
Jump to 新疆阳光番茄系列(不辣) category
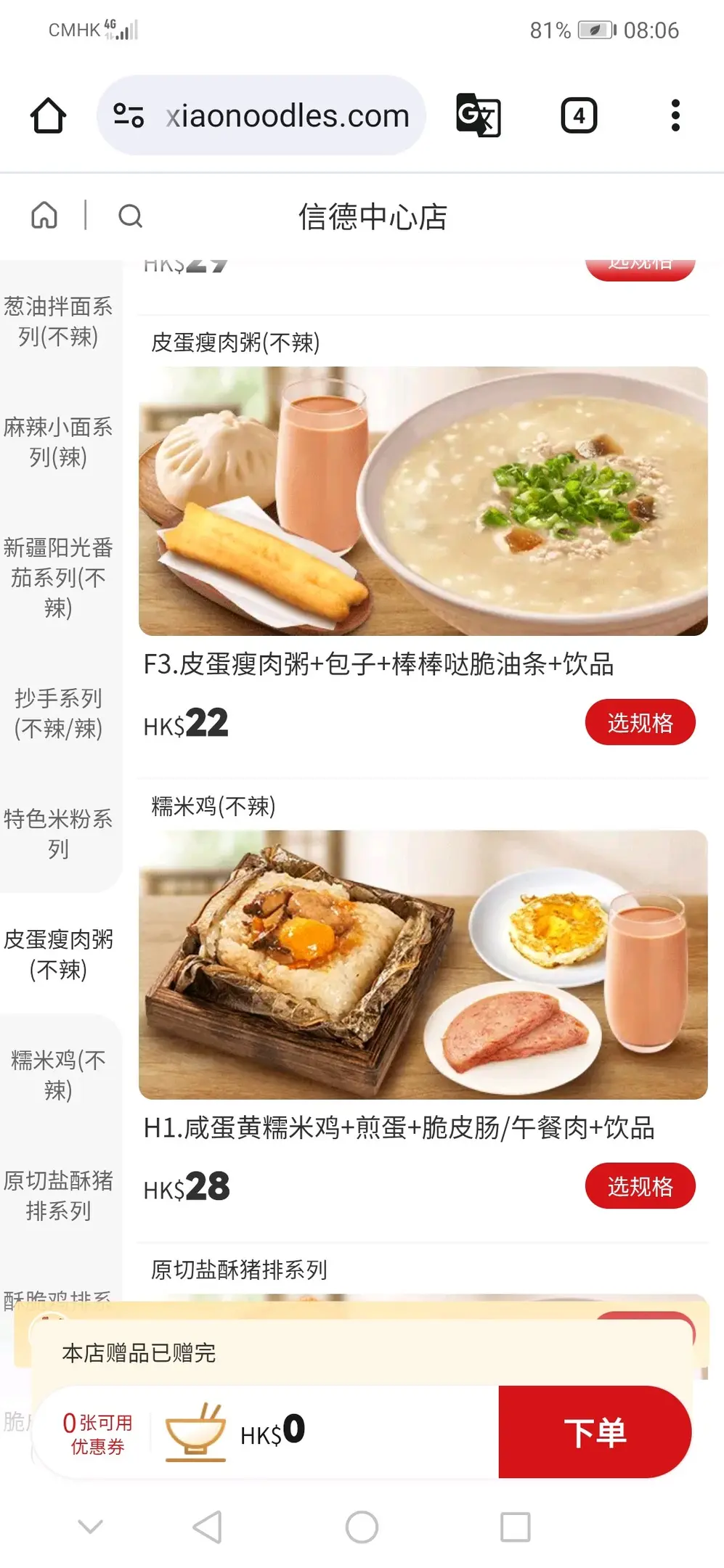[58, 577]
